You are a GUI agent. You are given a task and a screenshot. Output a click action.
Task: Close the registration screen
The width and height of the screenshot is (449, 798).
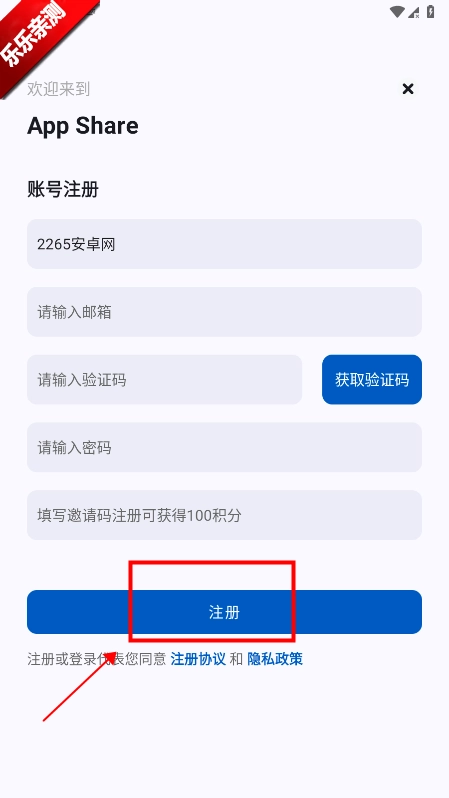click(408, 89)
